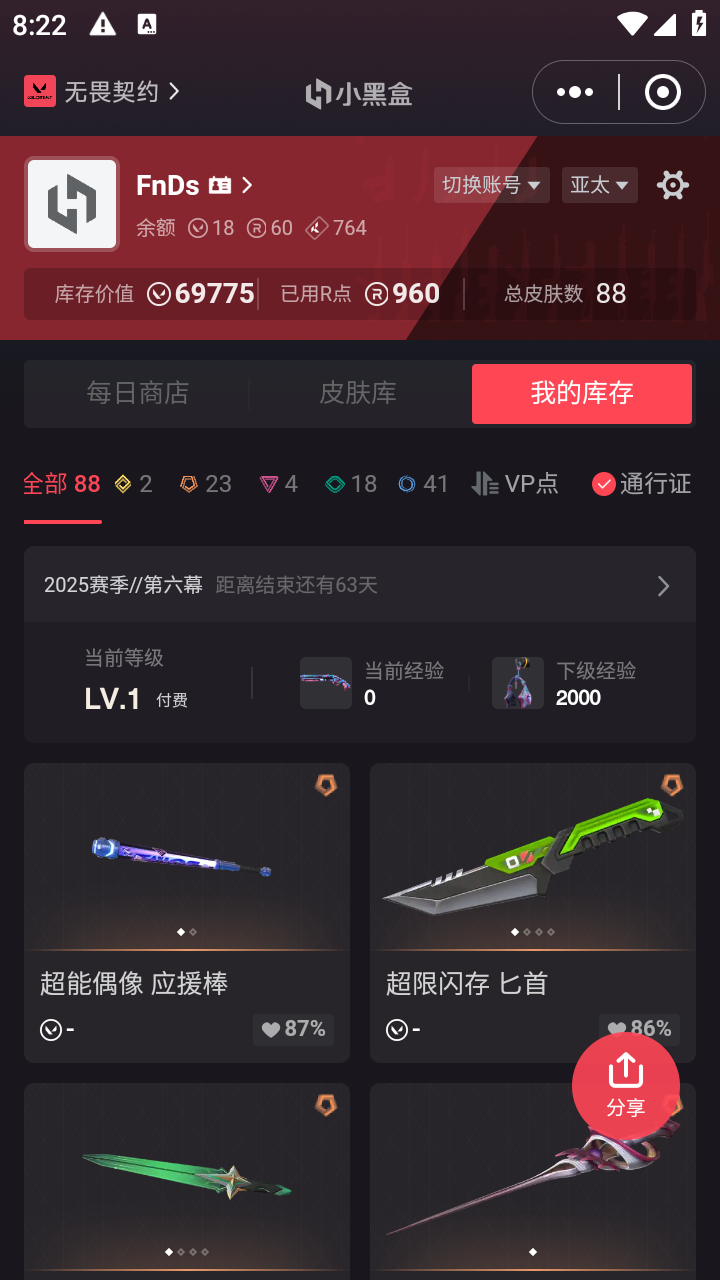Switch to the 每日商店 tab
Screen dimensions: 720x1280
coord(138,393)
